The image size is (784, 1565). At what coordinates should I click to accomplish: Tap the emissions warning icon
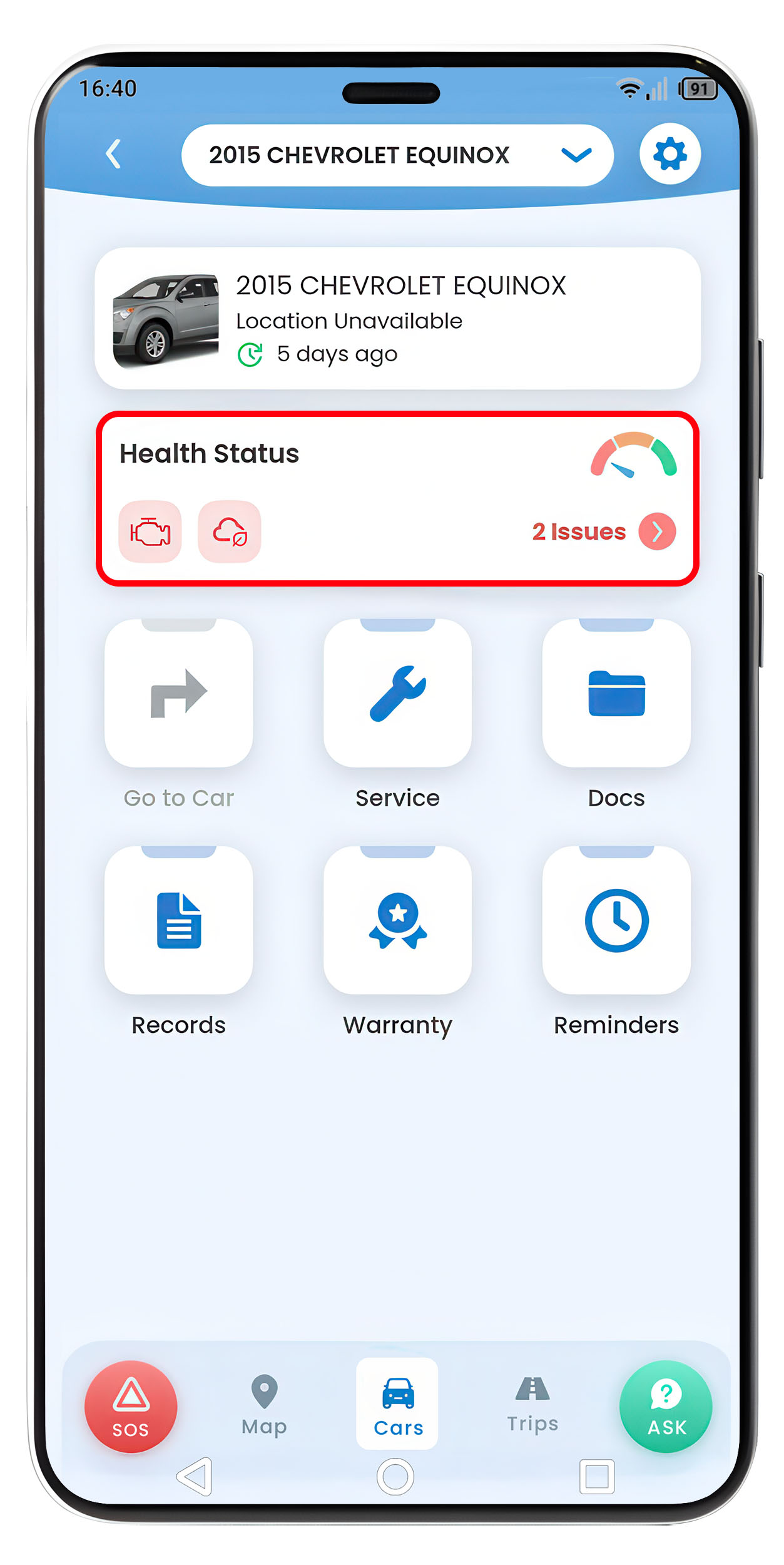point(229,532)
